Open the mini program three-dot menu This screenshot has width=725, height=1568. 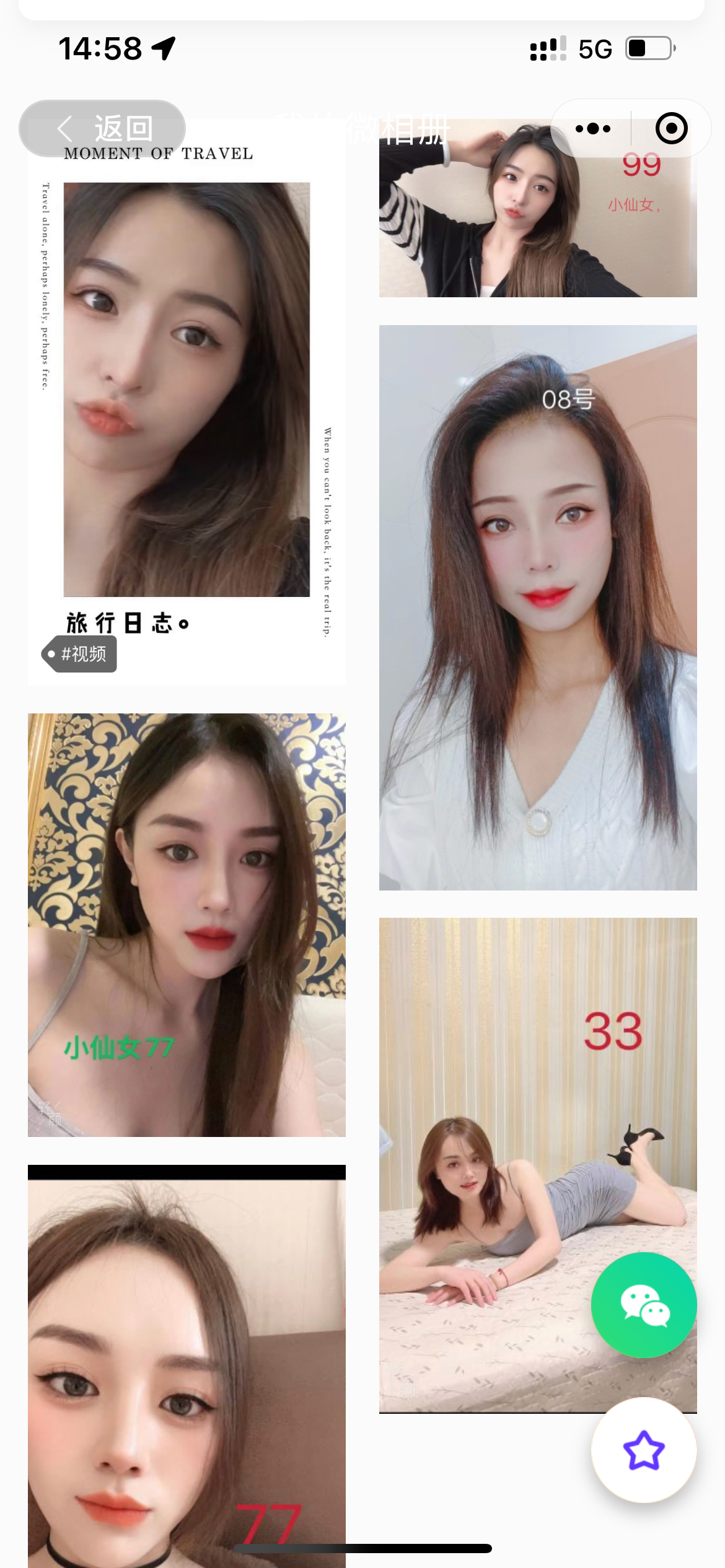pos(592,129)
